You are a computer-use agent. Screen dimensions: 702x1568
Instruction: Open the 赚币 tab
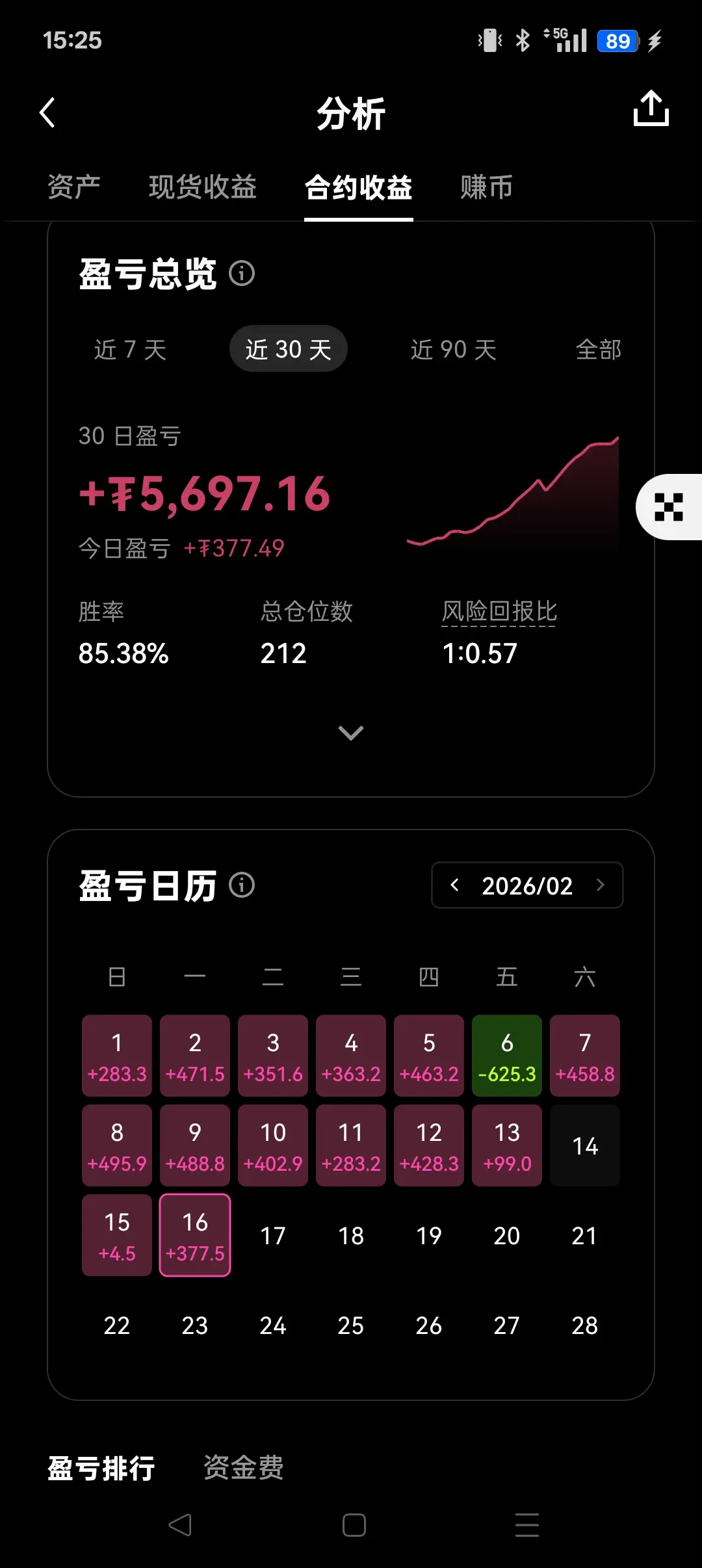(x=486, y=187)
